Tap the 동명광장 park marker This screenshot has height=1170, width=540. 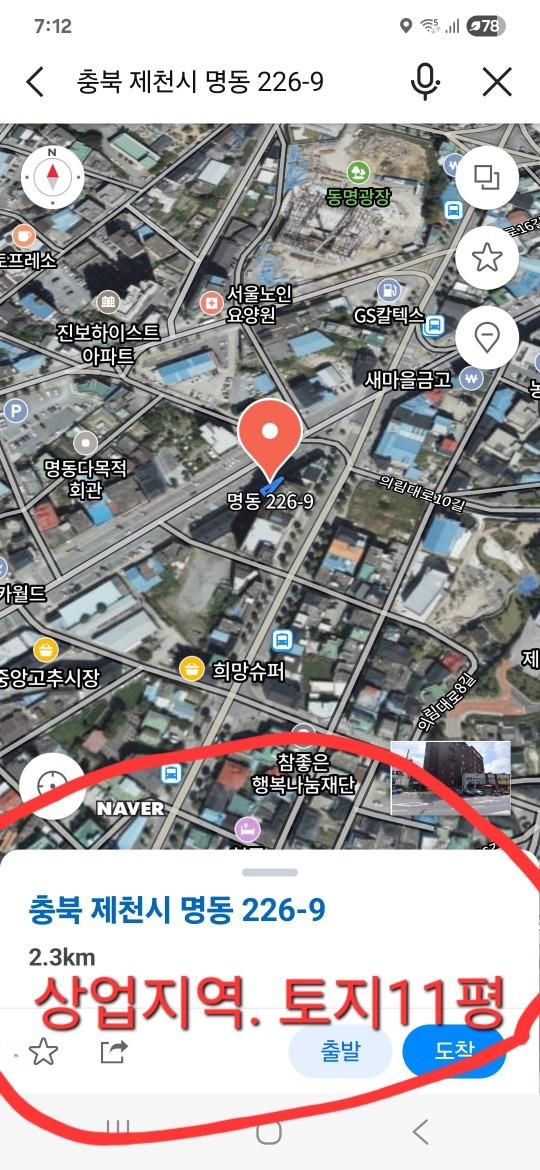(359, 184)
